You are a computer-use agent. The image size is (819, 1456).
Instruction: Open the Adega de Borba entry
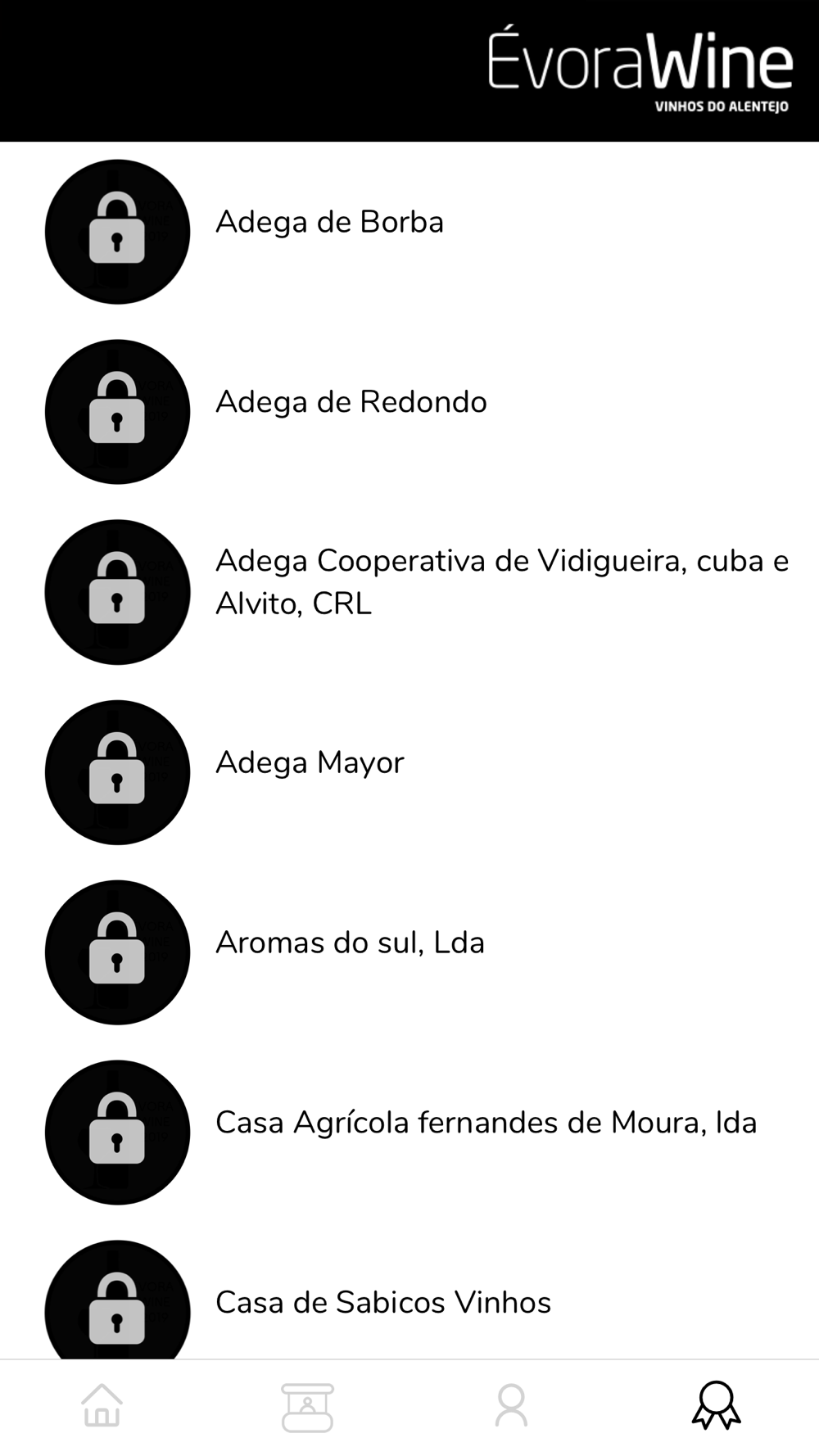pyautogui.click(x=329, y=223)
